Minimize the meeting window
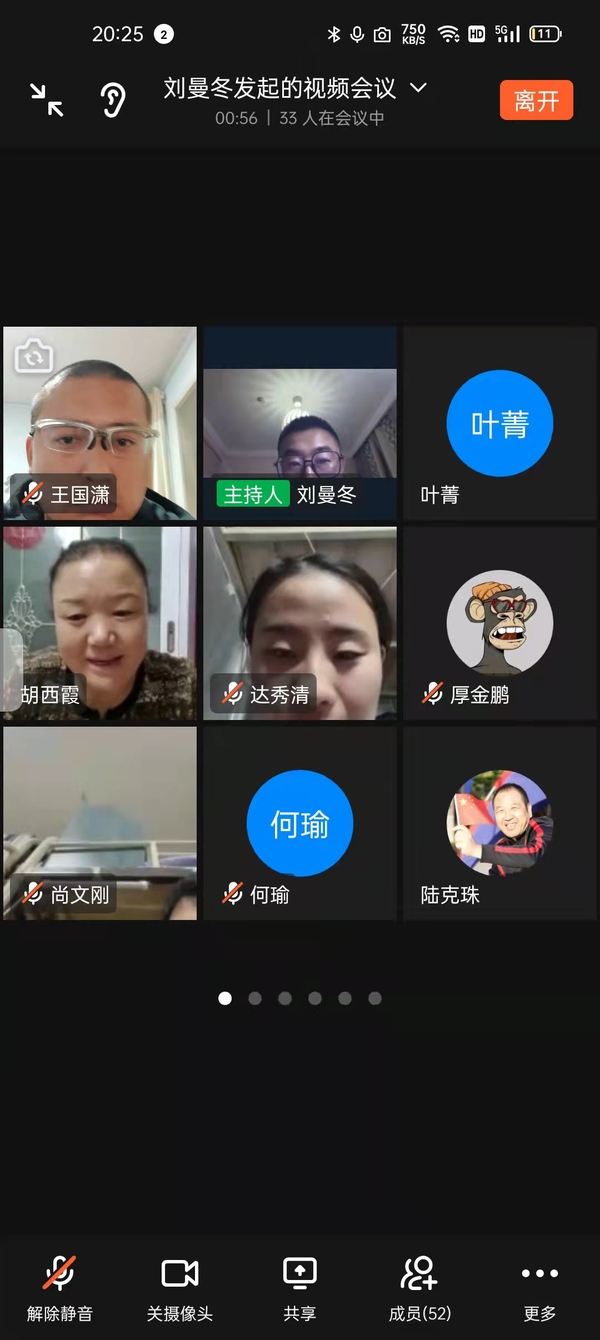 [x=46, y=100]
